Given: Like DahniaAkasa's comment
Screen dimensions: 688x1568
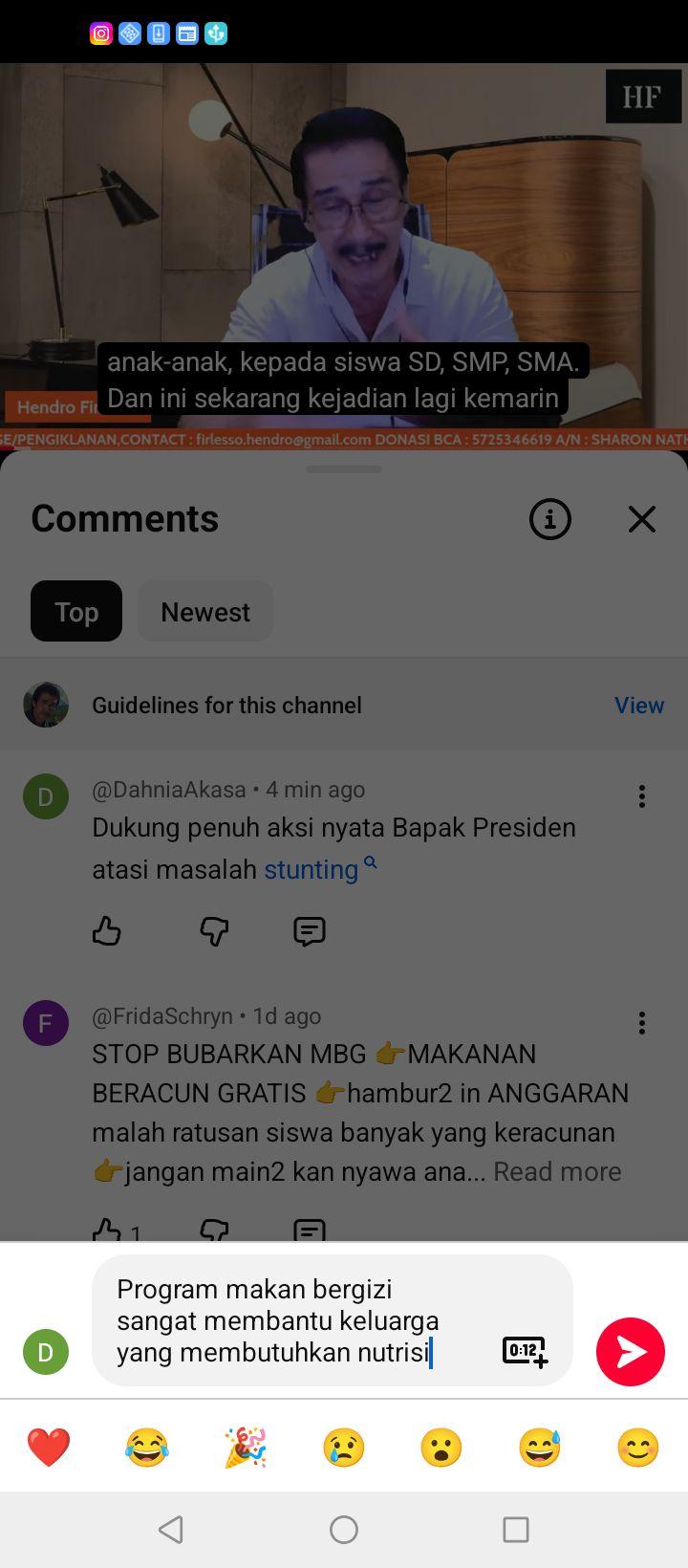Looking at the screenshot, I should coord(107,930).
